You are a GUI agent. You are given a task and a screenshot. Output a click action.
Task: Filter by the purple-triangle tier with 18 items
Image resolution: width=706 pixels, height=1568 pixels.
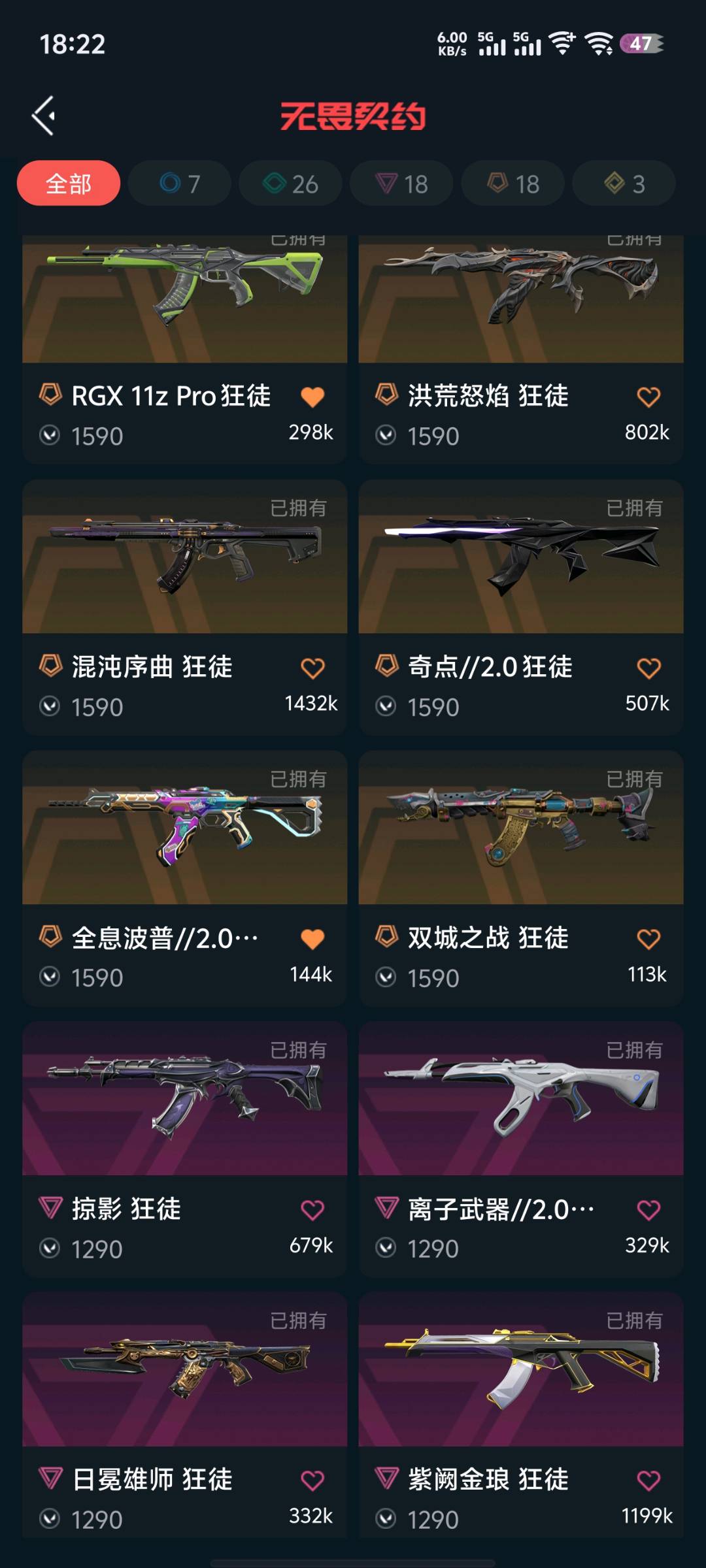pos(402,184)
